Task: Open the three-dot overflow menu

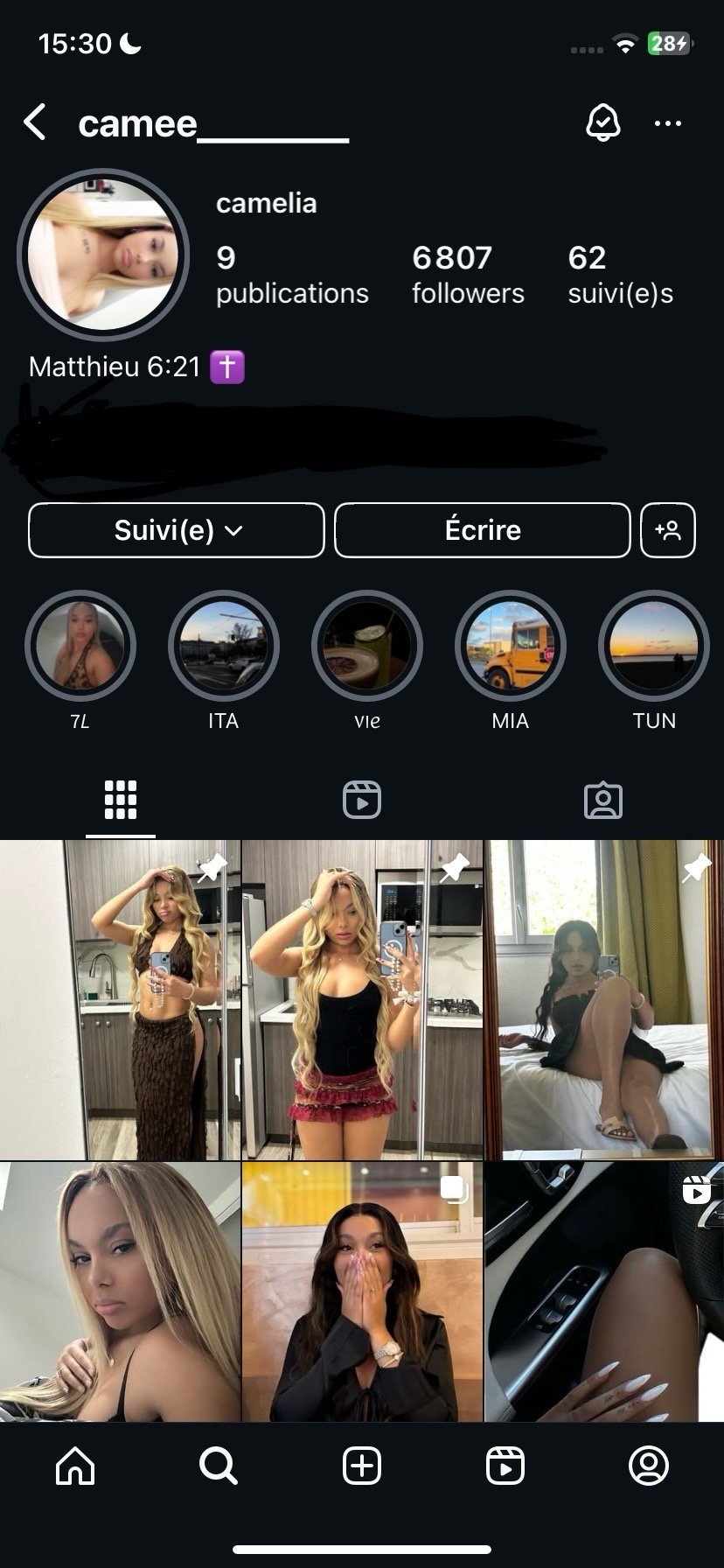Action: click(668, 123)
